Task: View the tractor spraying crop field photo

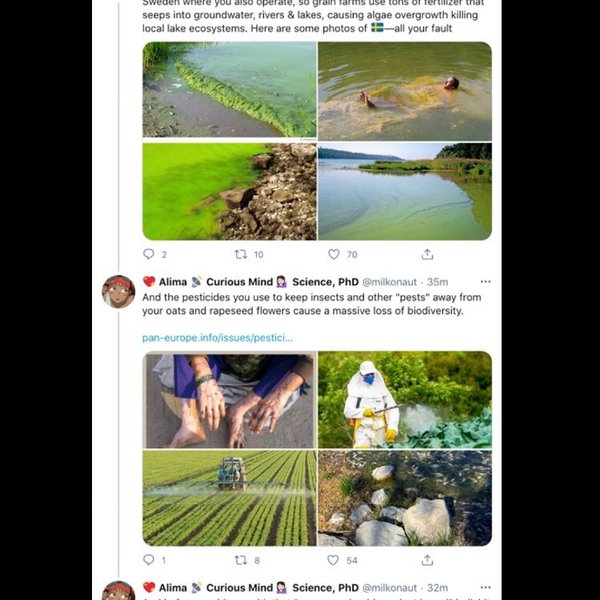Action: [x=229, y=497]
